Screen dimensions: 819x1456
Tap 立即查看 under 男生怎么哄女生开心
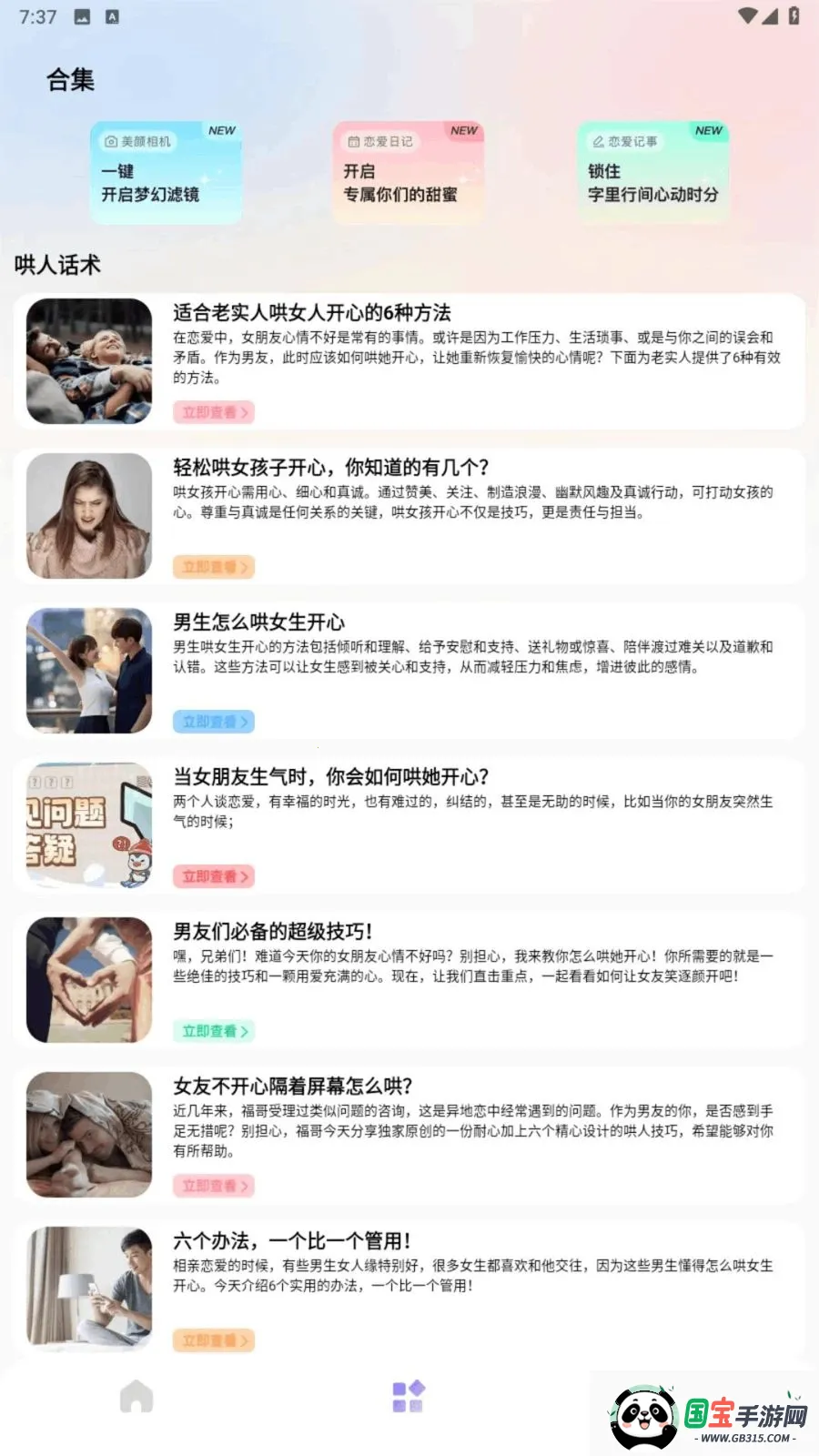pos(214,722)
